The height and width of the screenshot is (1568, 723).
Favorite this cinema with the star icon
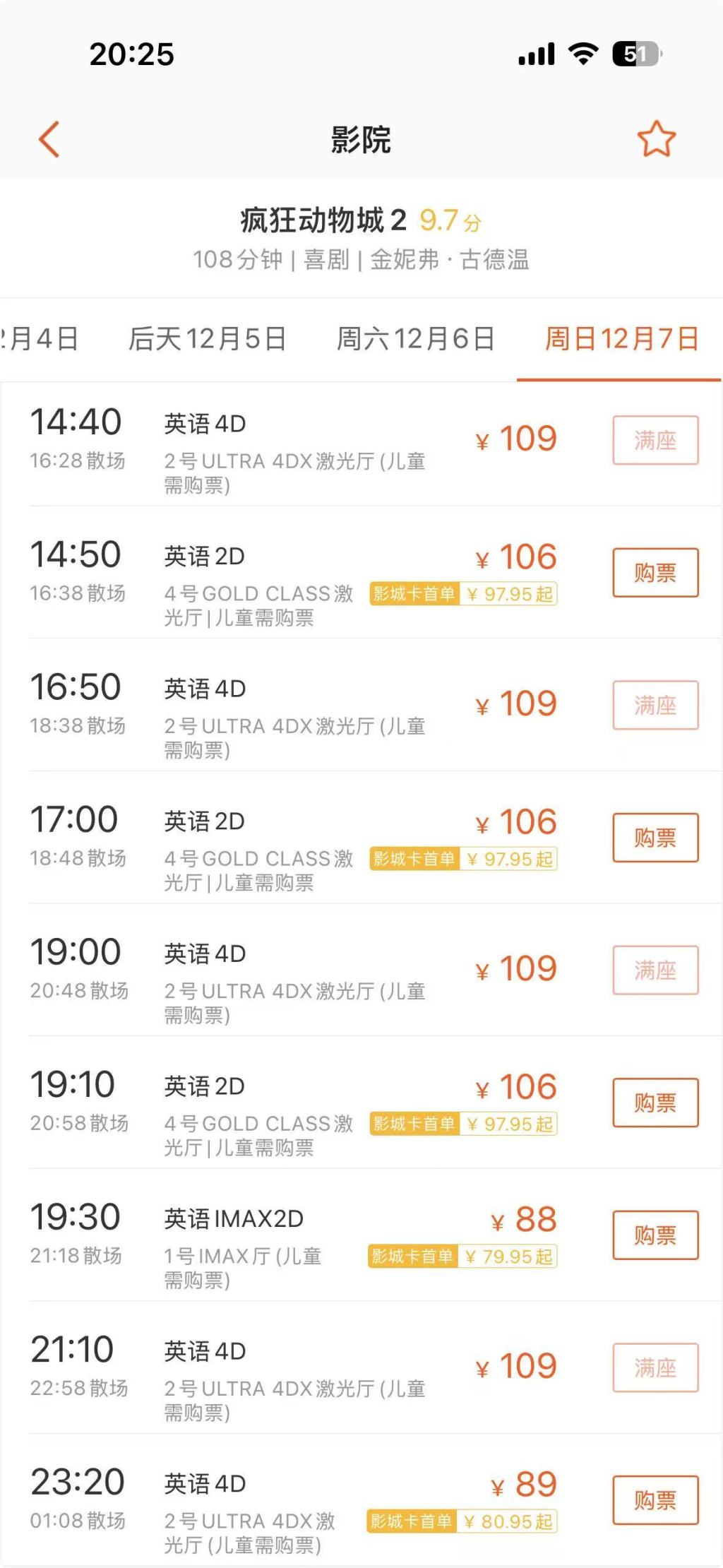click(656, 139)
